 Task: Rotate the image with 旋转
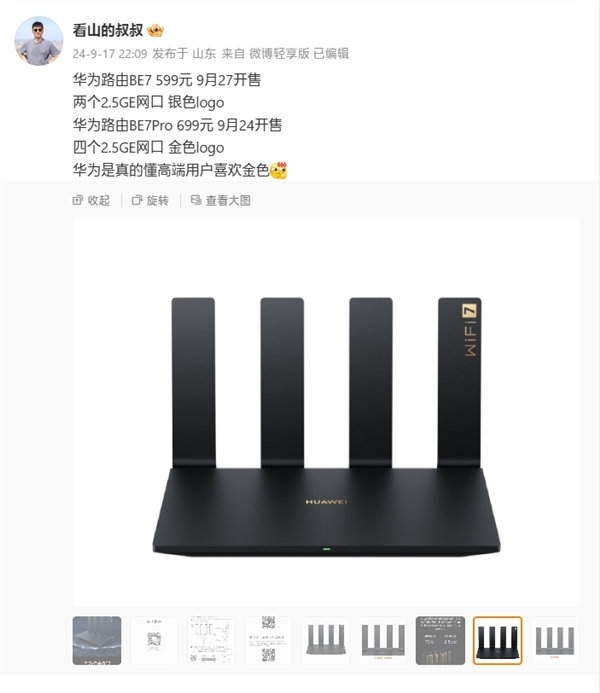pyautogui.click(x=150, y=200)
